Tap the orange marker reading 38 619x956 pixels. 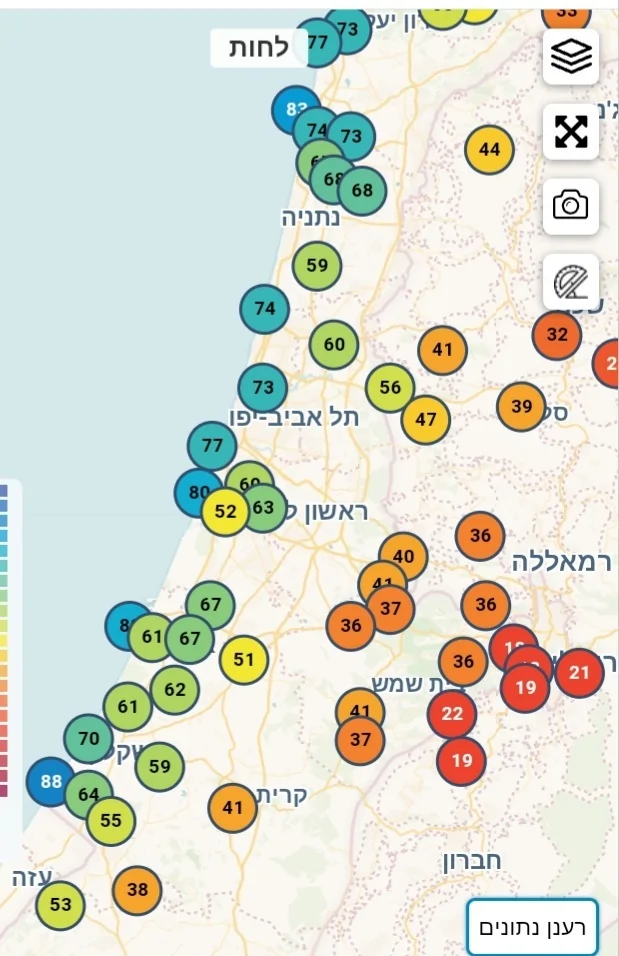pos(137,889)
